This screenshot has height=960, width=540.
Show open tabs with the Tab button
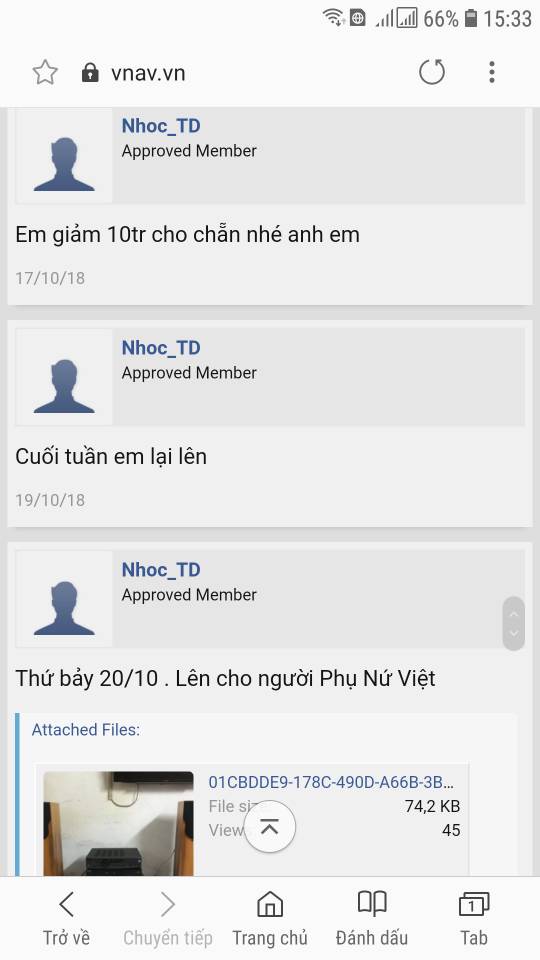point(474,918)
